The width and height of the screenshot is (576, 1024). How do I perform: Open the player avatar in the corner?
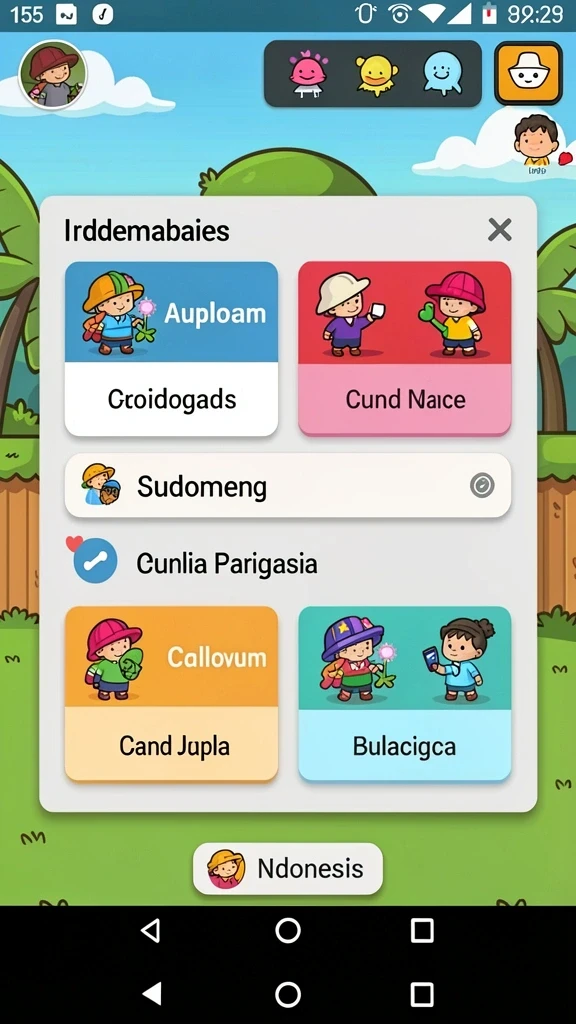tap(53, 72)
